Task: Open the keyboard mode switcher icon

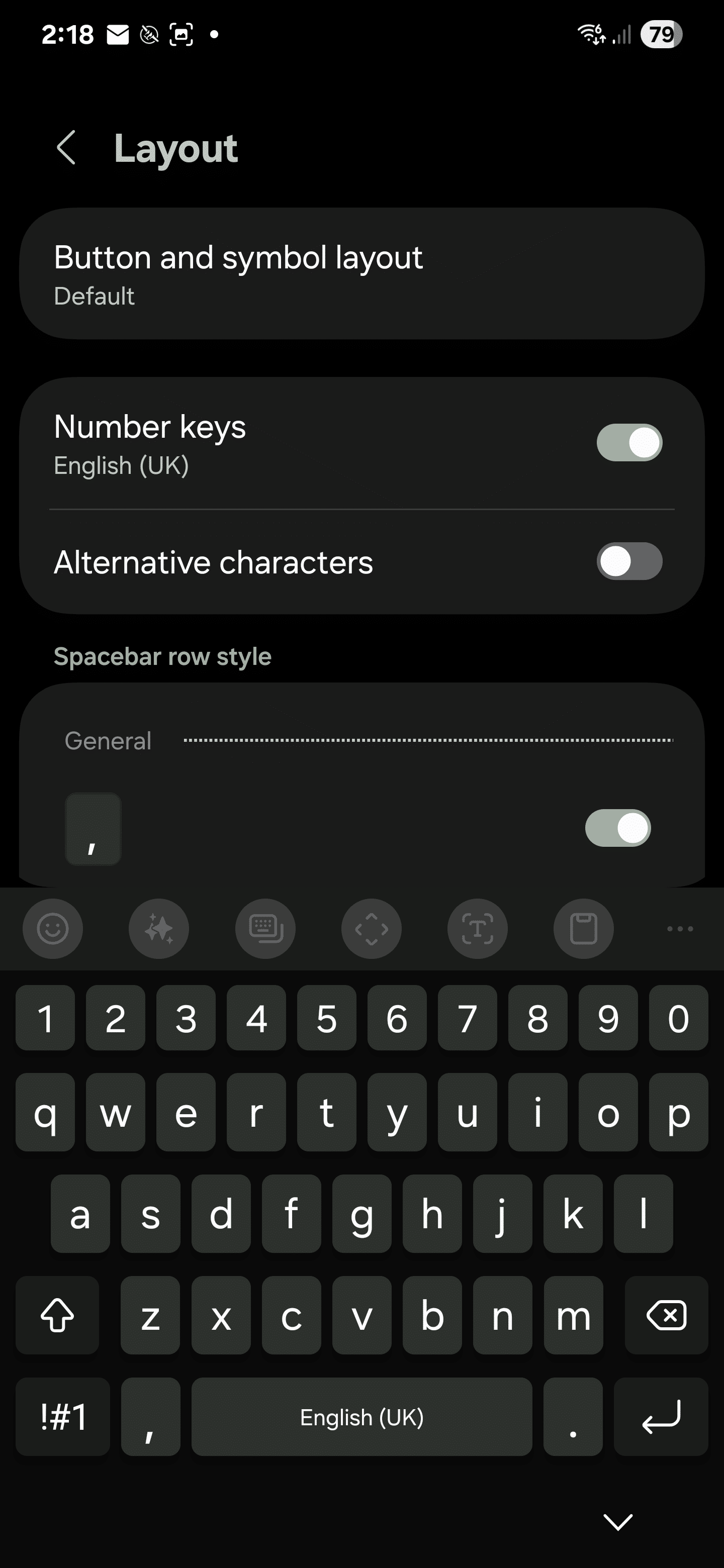Action: (265, 929)
